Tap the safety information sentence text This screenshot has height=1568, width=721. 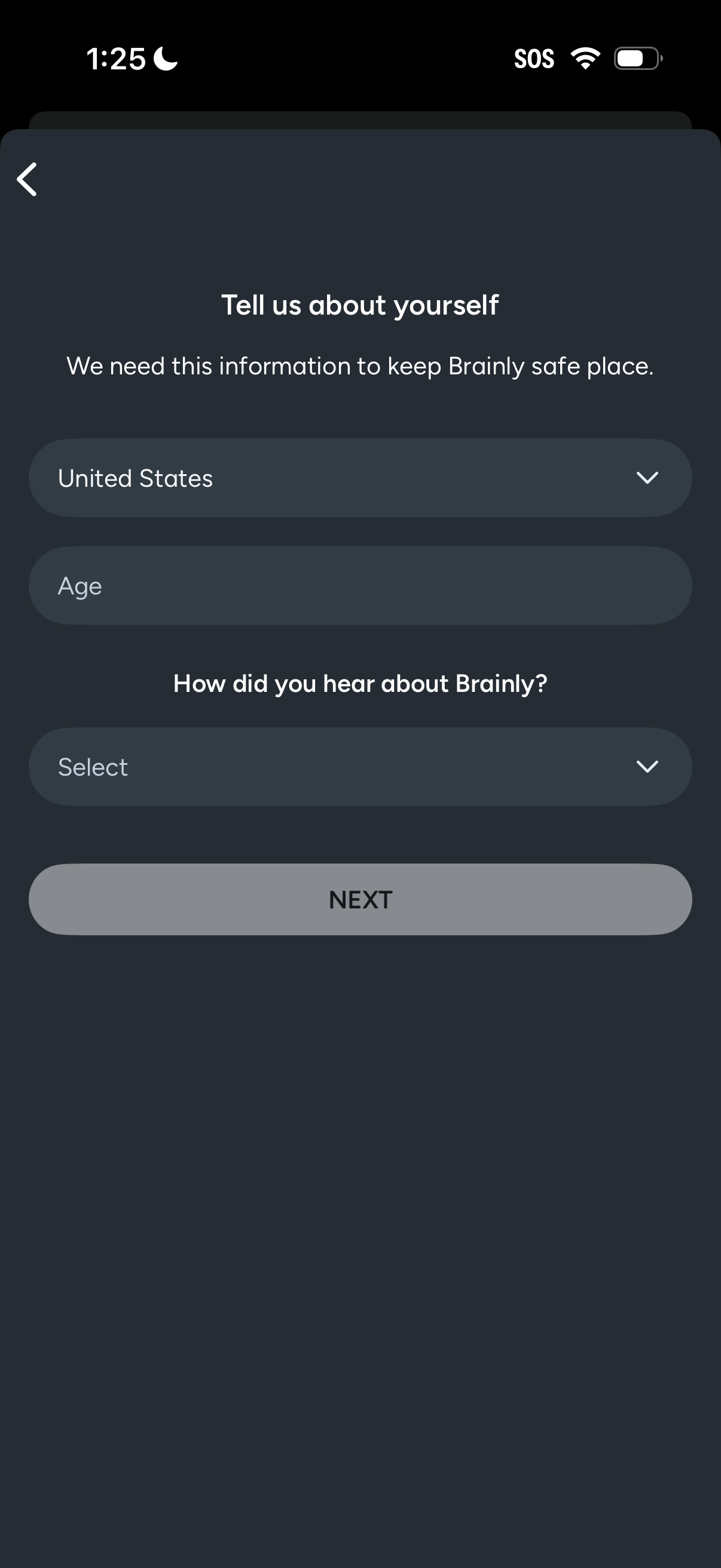pyautogui.click(x=360, y=366)
